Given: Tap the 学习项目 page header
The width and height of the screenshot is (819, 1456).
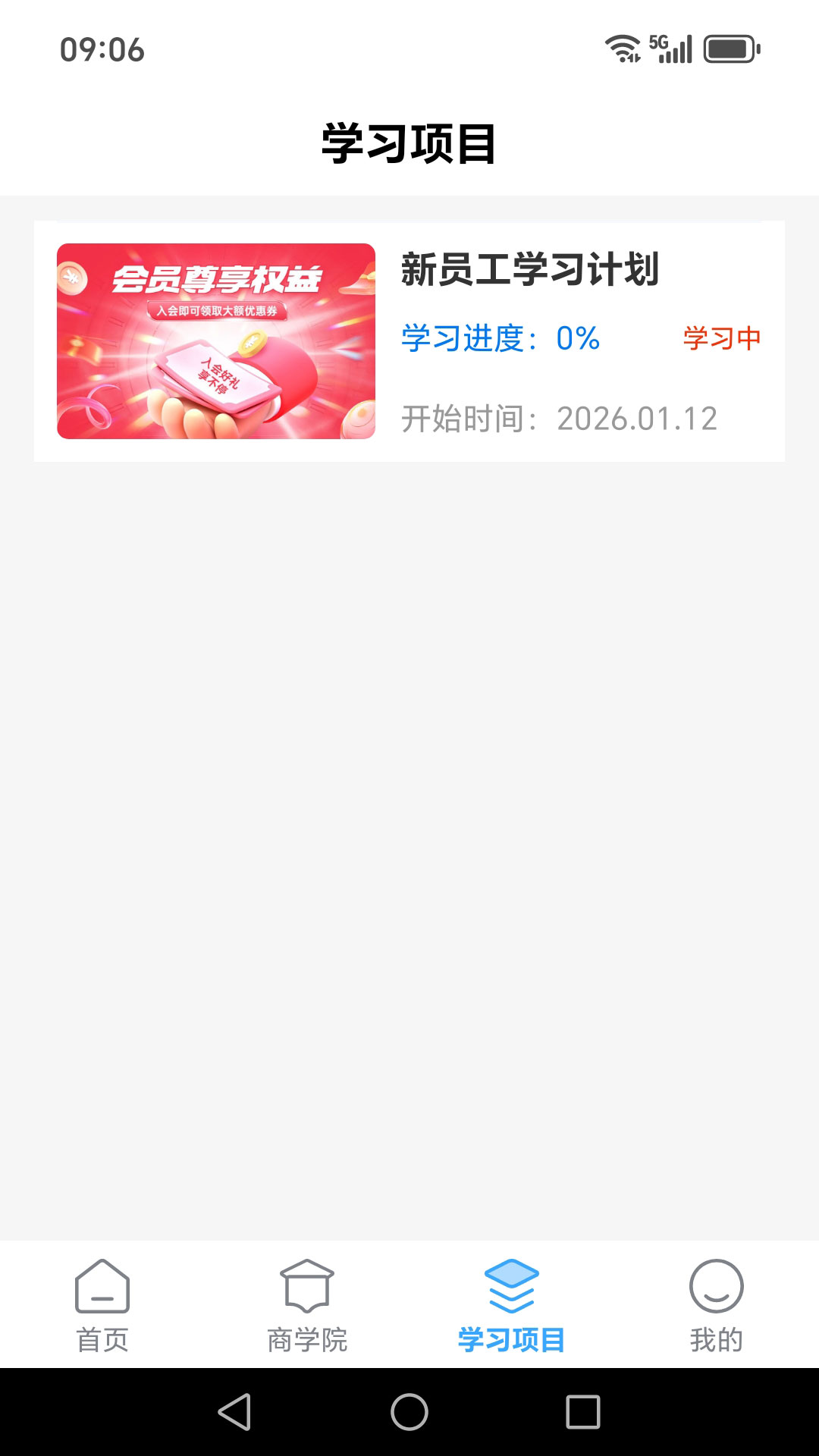Looking at the screenshot, I should 409,143.
